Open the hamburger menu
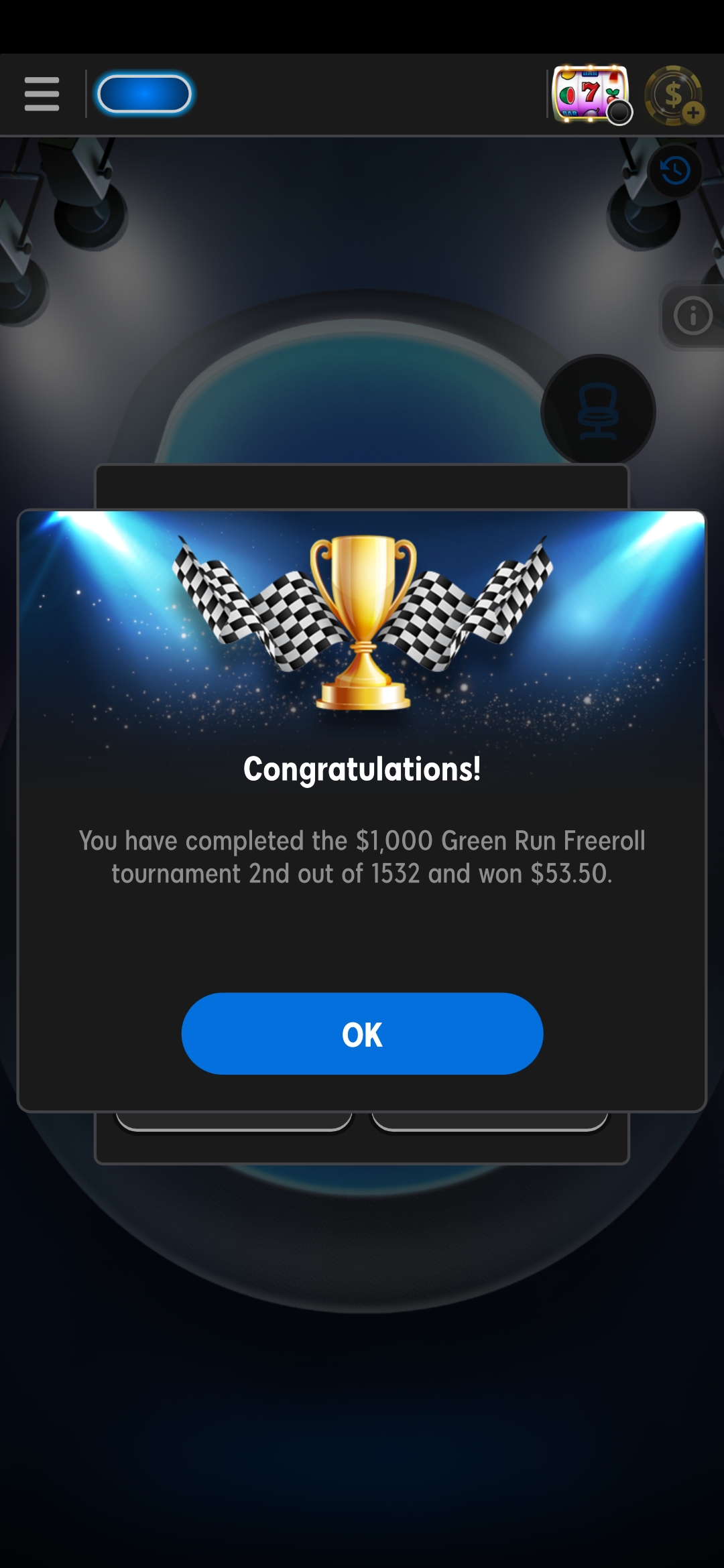This screenshot has height=1568, width=724. click(x=42, y=94)
